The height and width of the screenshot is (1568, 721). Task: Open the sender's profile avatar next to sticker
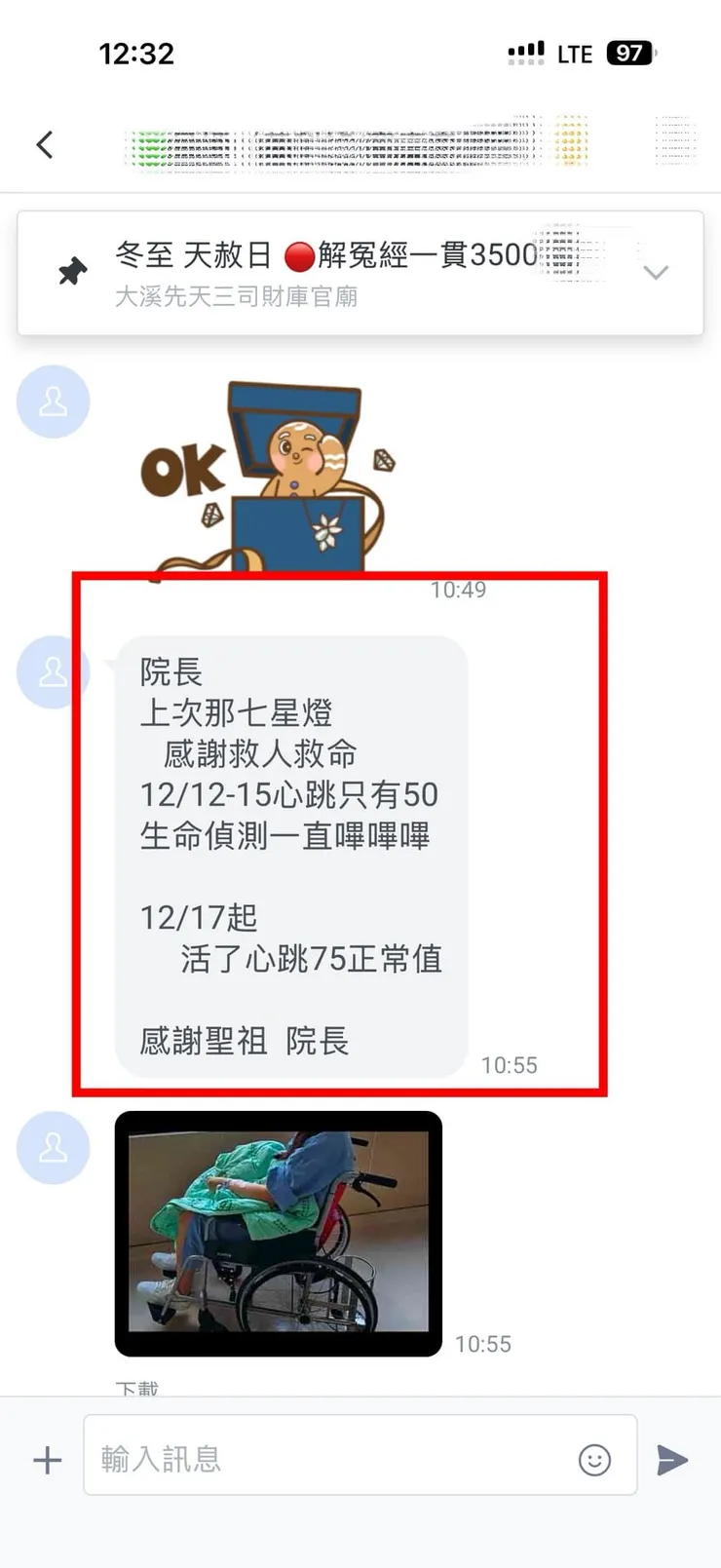54,402
